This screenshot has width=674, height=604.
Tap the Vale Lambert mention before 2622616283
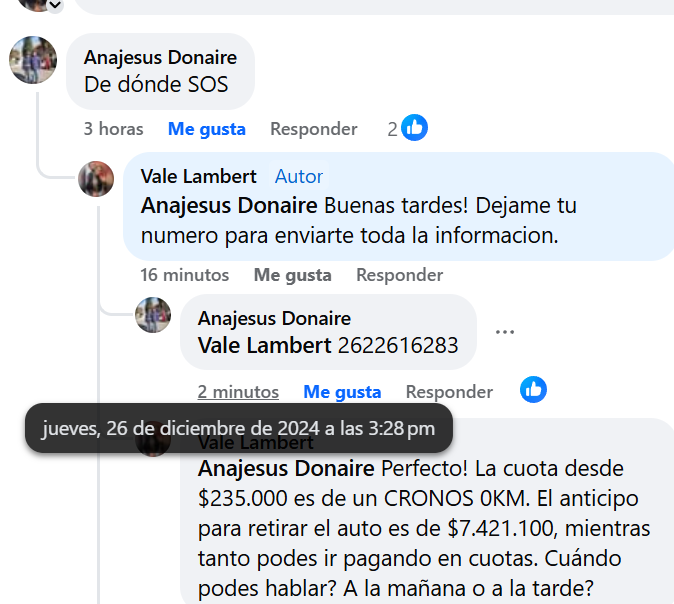click(x=265, y=346)
